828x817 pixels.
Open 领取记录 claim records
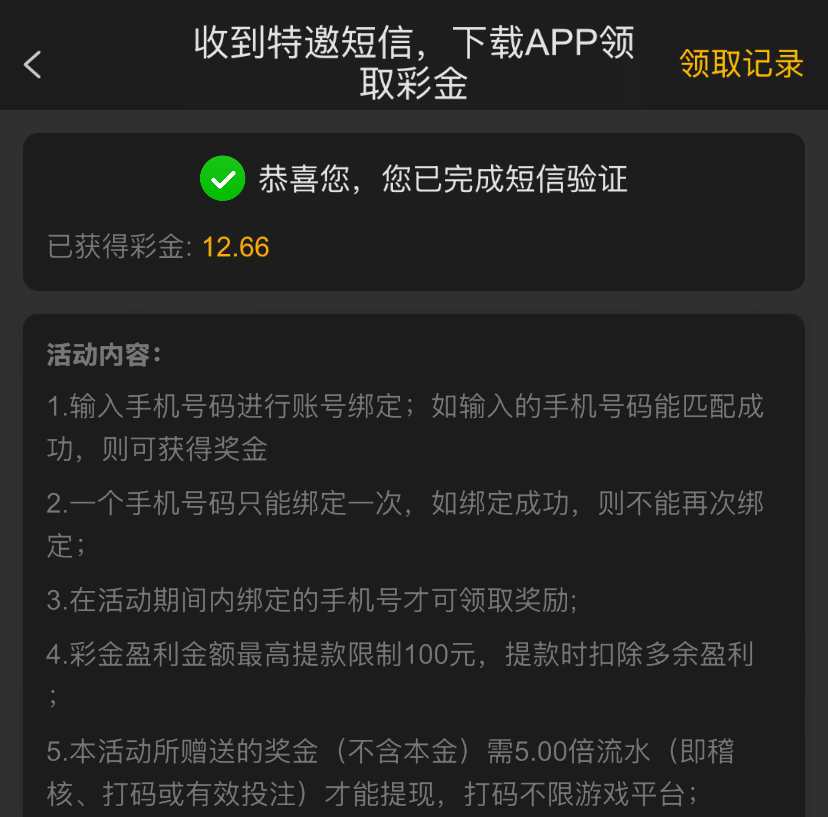(x=741, y=63)
